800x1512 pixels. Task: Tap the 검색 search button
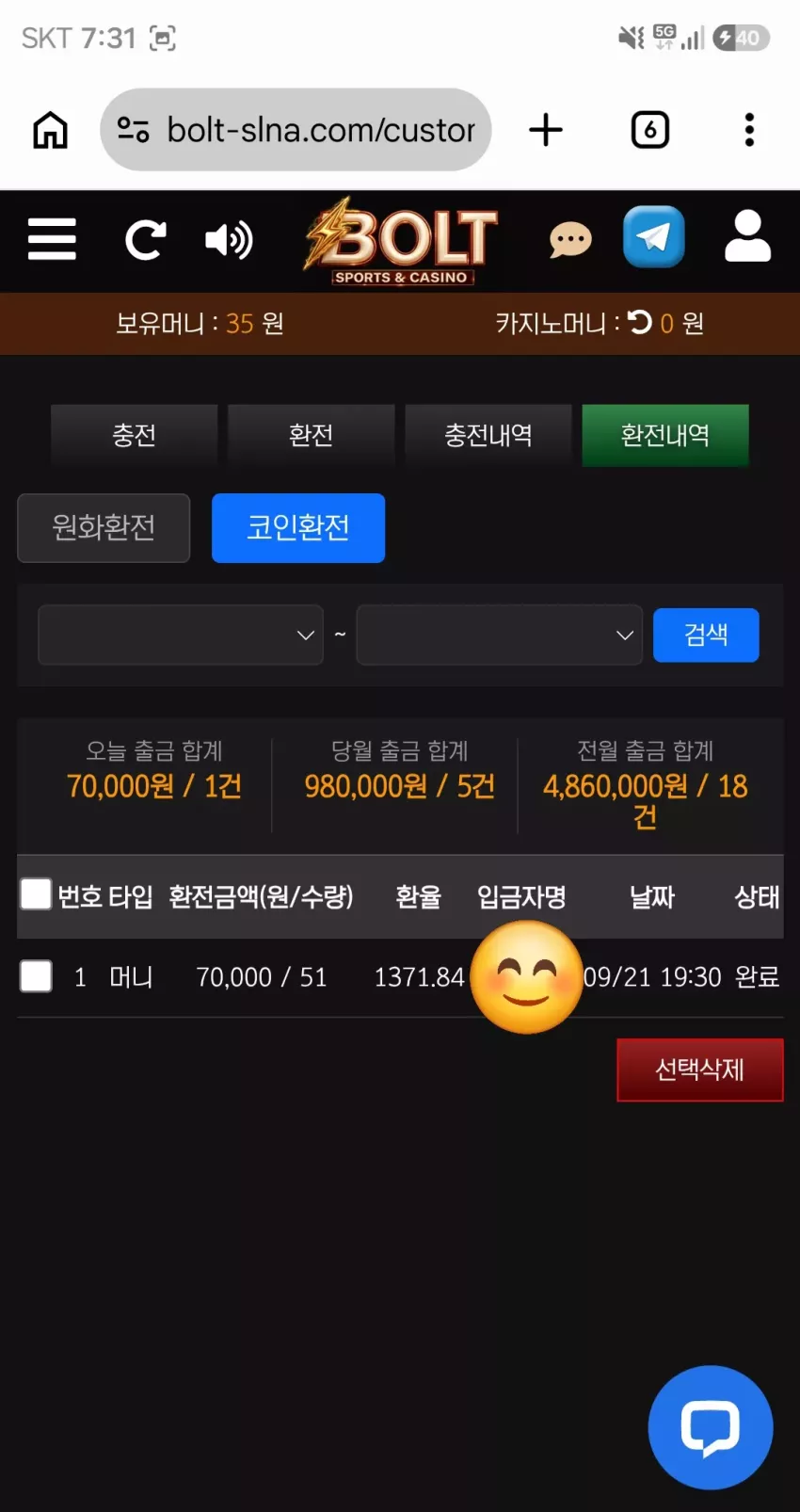coord(706,635)
